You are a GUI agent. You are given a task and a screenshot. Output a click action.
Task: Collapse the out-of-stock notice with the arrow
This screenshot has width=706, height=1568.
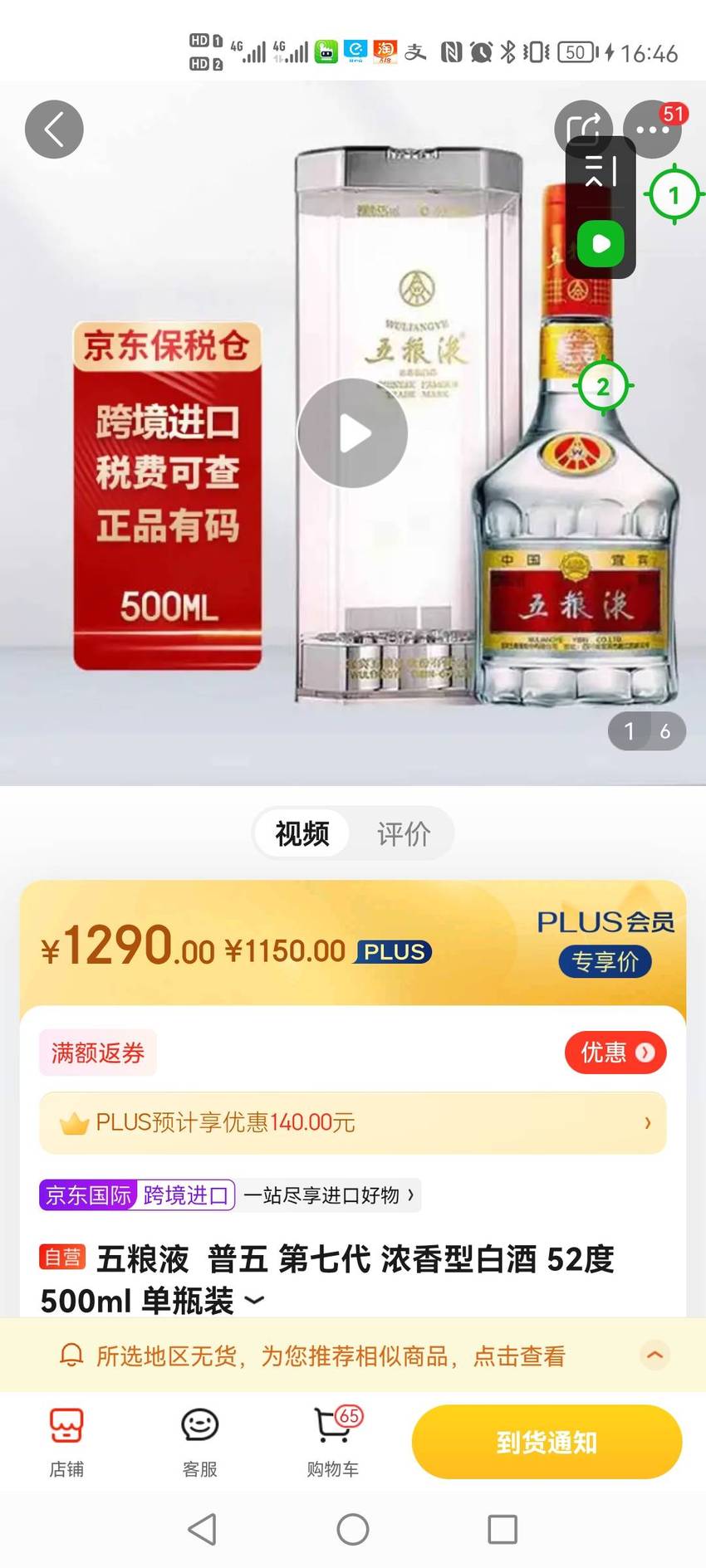tap(655, 1355)
